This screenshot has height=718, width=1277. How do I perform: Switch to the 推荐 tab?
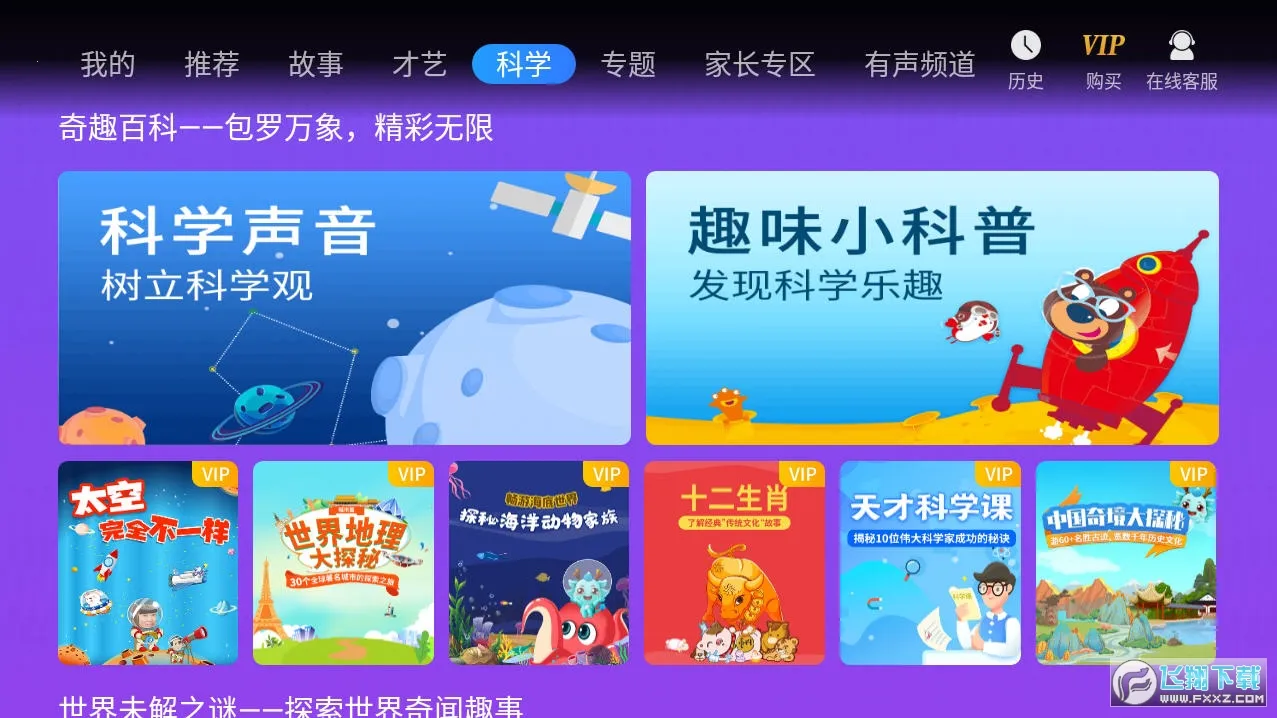212,65
